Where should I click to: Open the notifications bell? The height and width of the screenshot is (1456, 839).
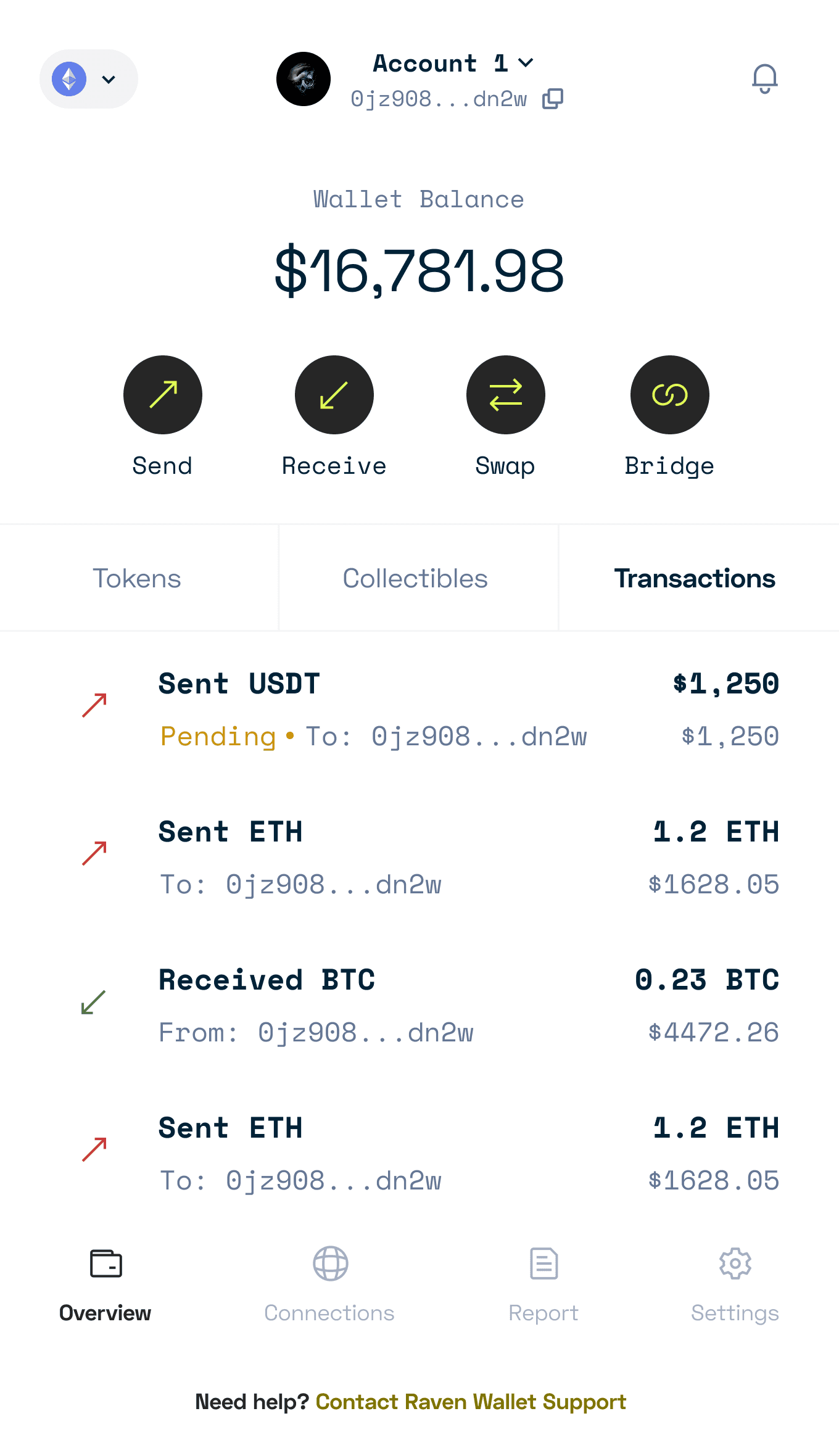coord(764,79)
